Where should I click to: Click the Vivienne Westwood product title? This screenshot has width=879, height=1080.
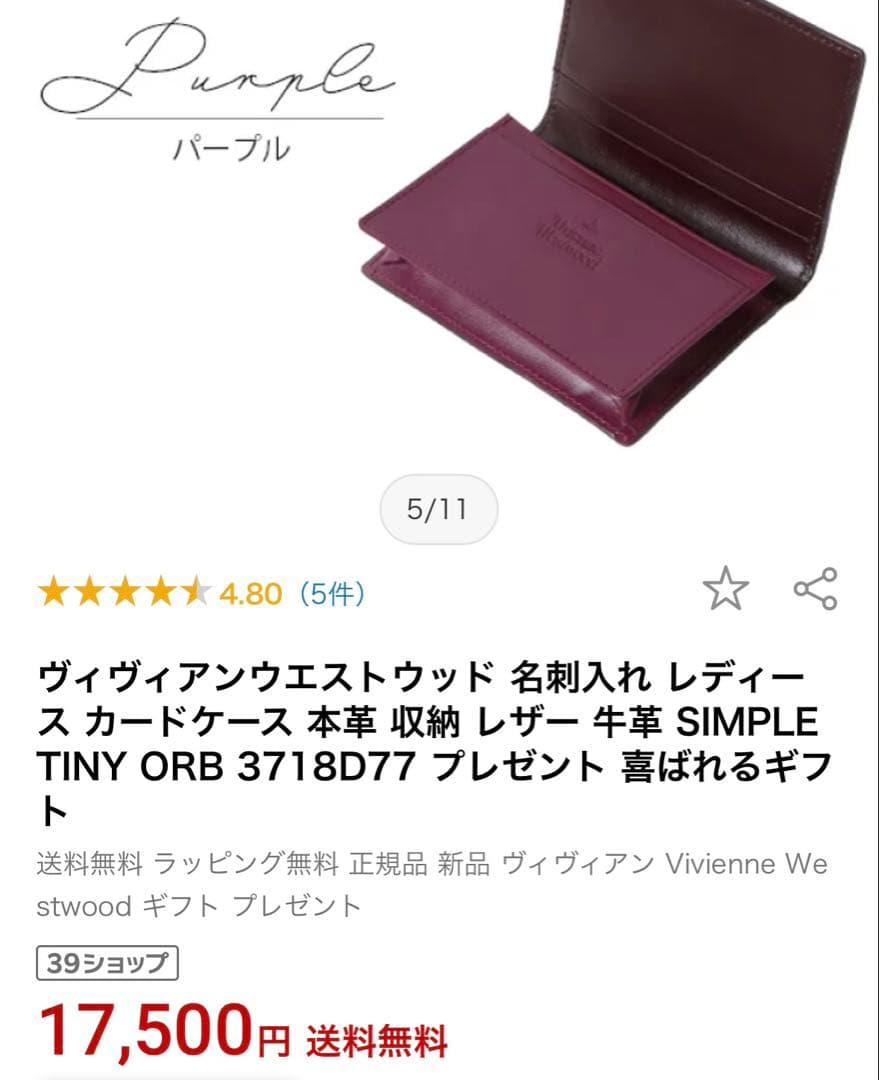pyautogui.click(x=430, y=730)
